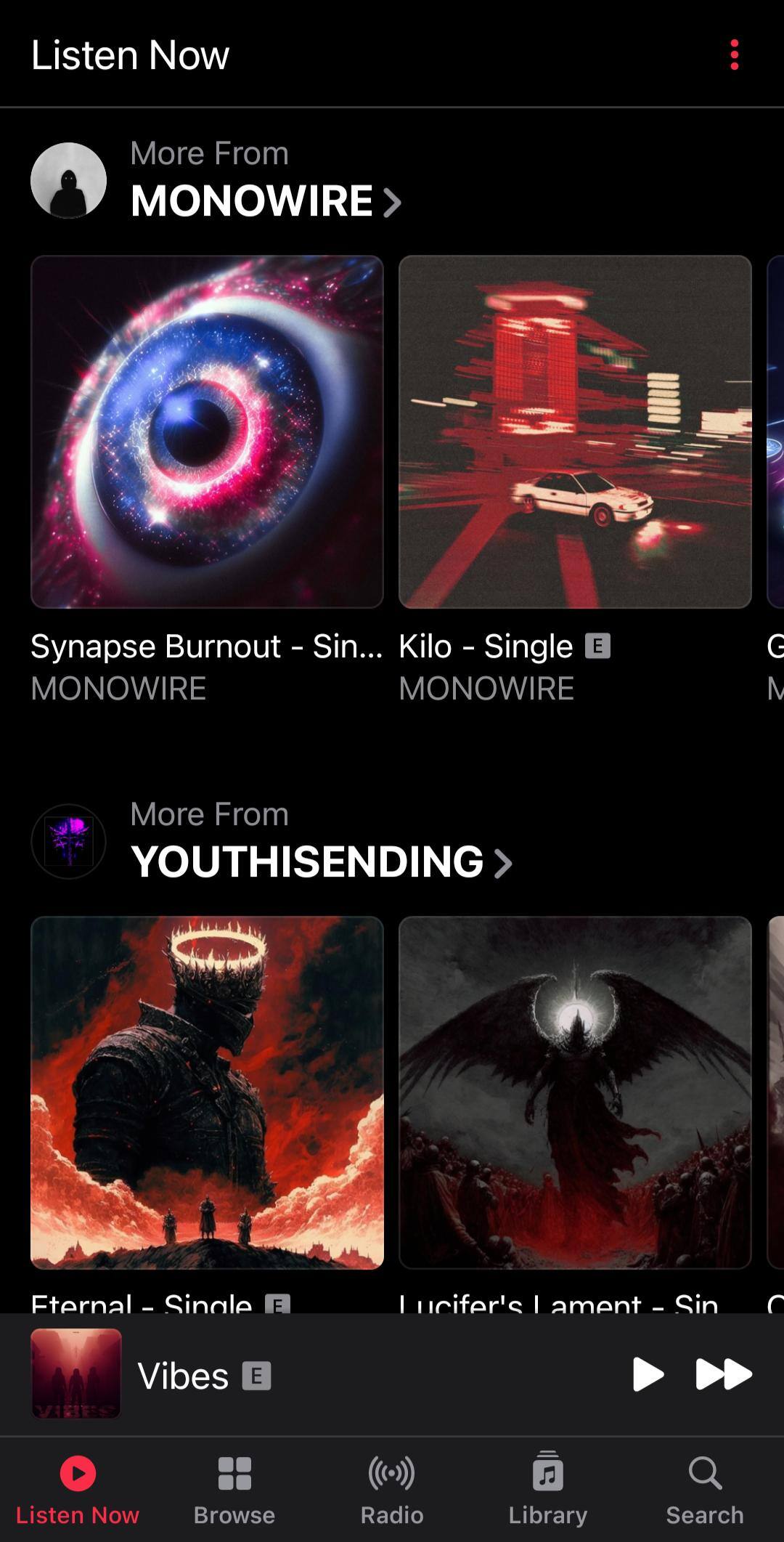
Task: Open More From MONOWIRE artist page
Action: [265, 200]
